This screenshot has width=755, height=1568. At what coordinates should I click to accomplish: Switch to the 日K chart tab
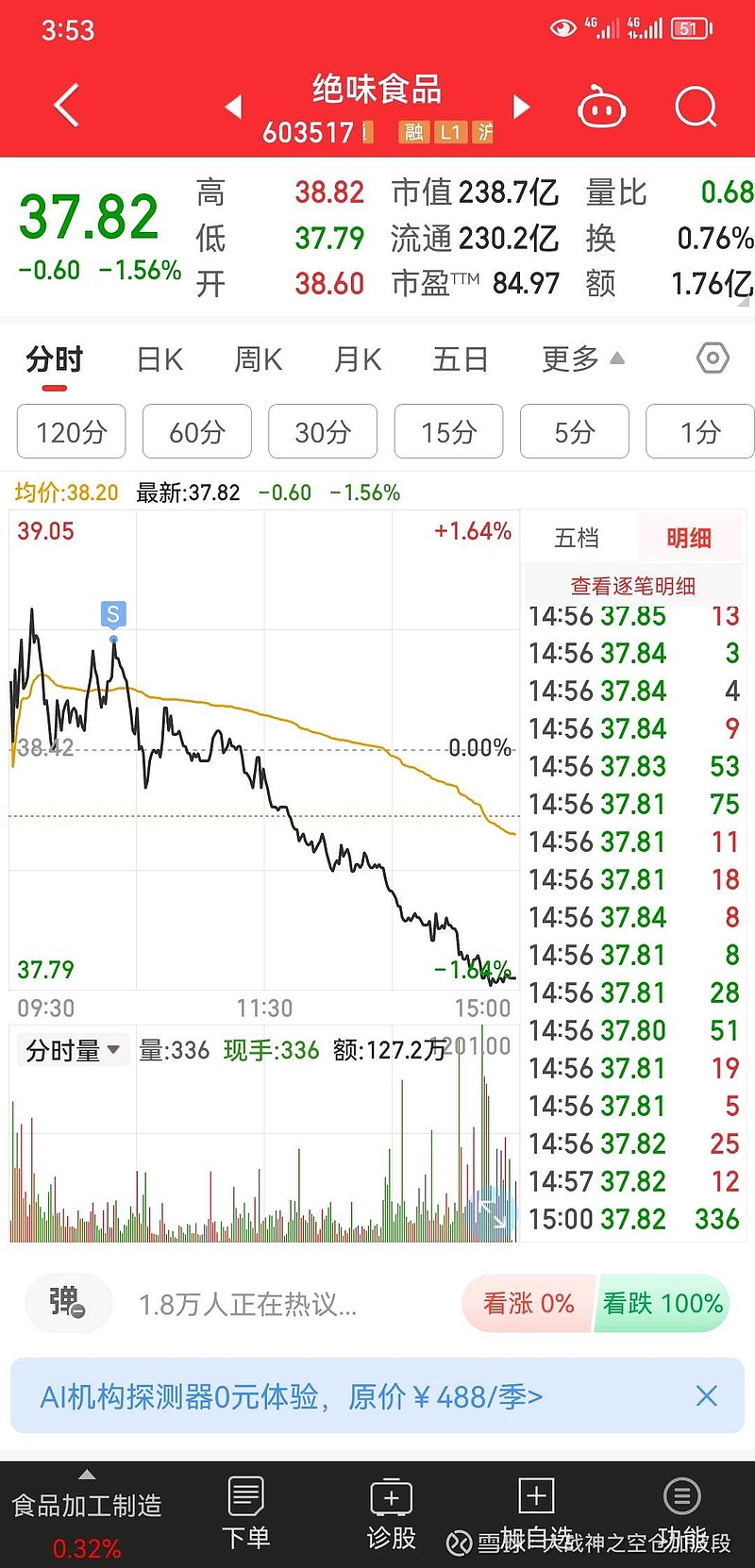159,359
